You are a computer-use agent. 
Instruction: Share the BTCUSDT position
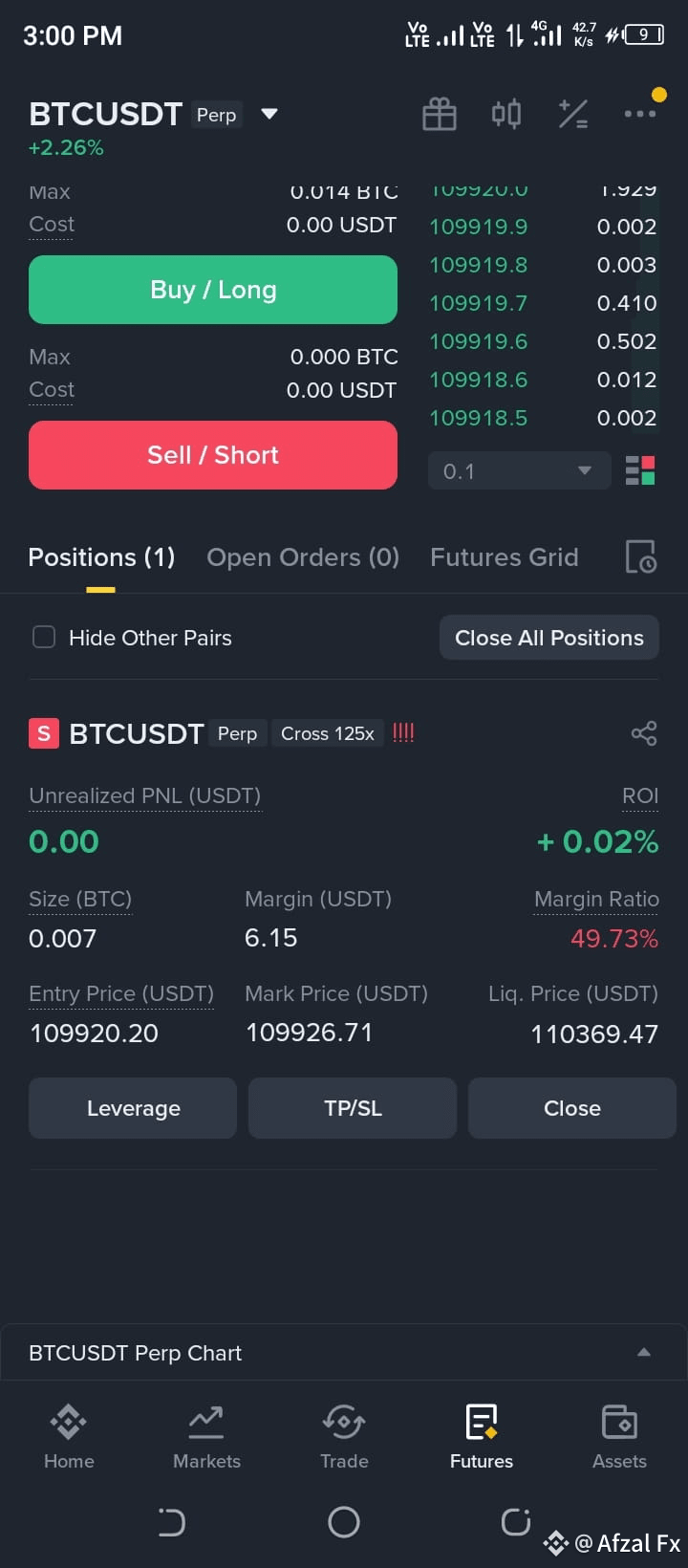pos(644,733)
